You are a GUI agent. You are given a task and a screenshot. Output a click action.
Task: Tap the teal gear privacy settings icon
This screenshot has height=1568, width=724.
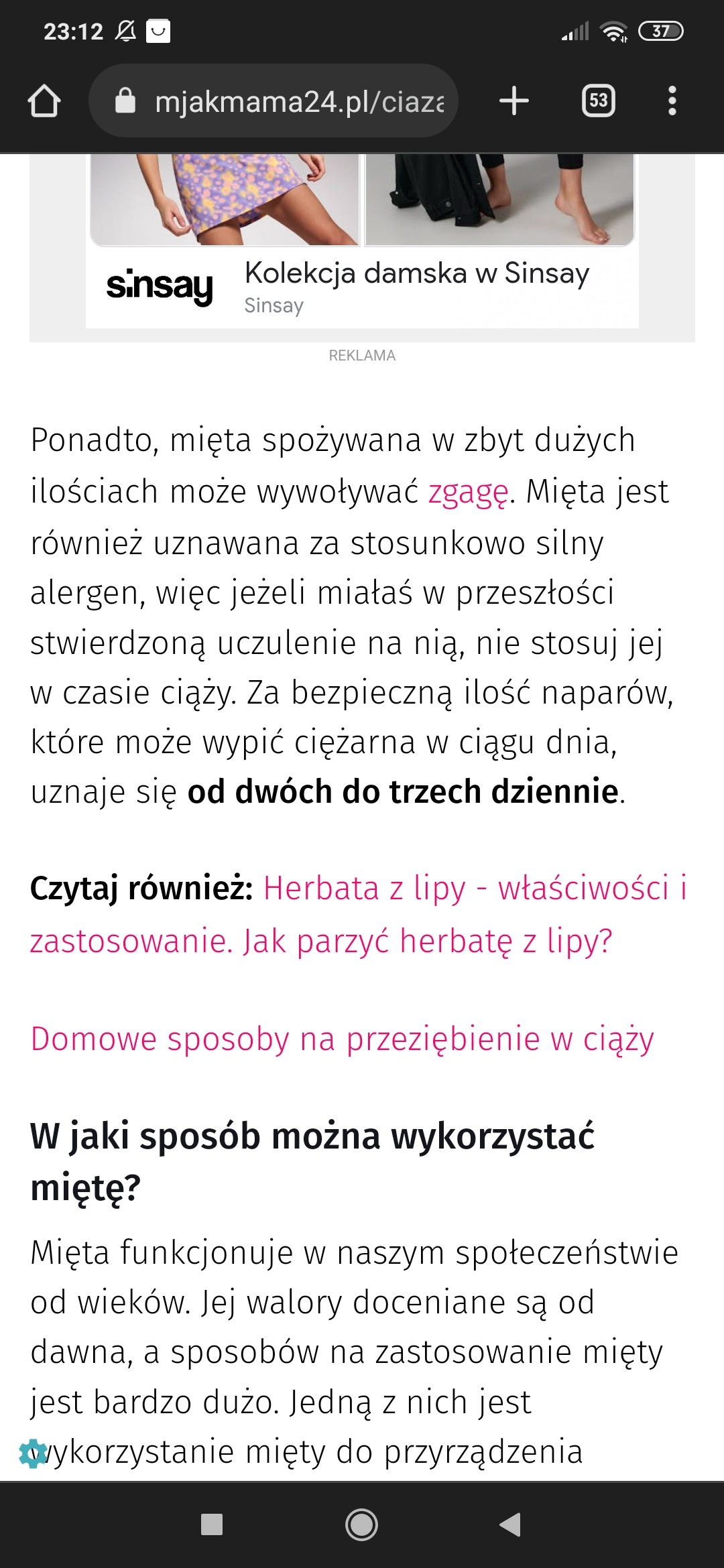coord(32,1453)
